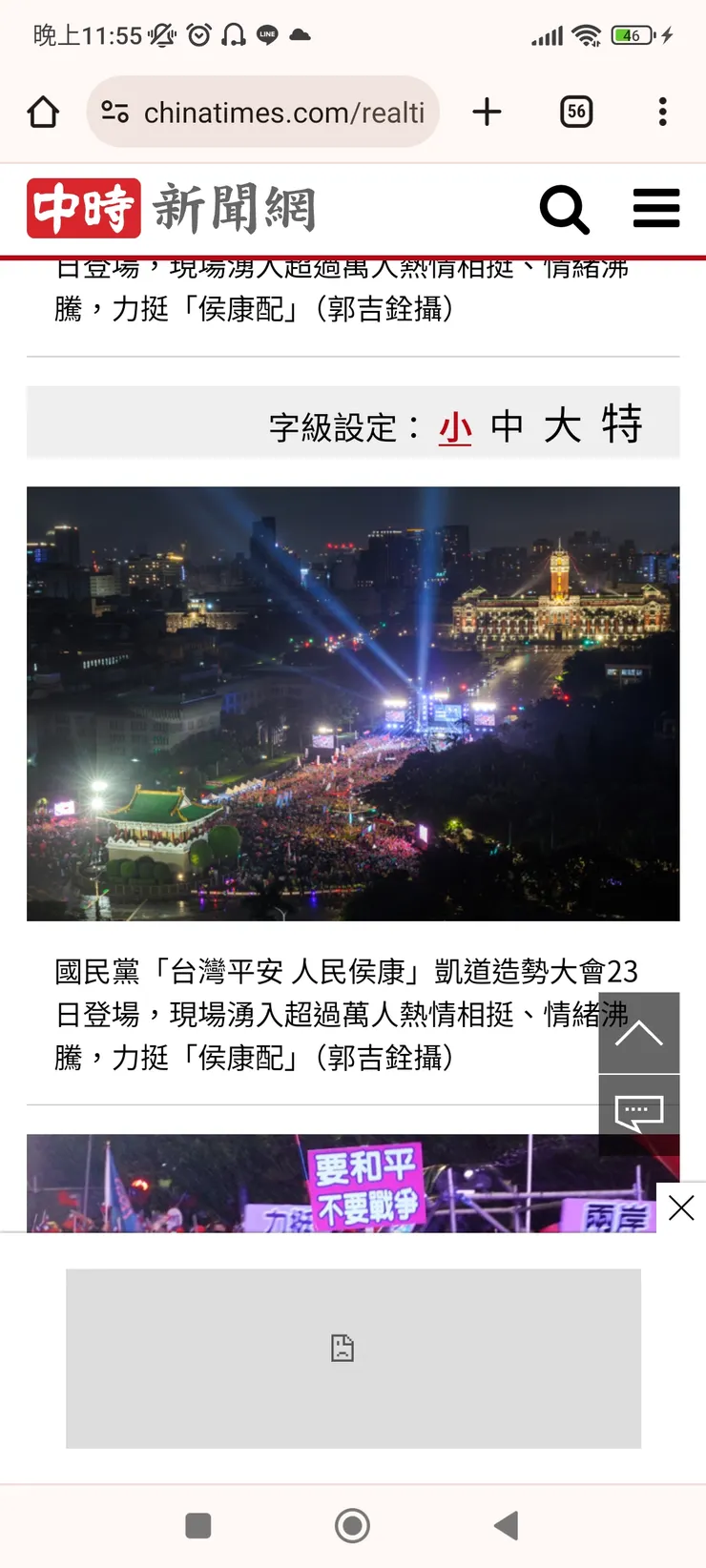Screen dimensions: 706x1568
Task: View the 56 open tabs
Action: point(576,113)
